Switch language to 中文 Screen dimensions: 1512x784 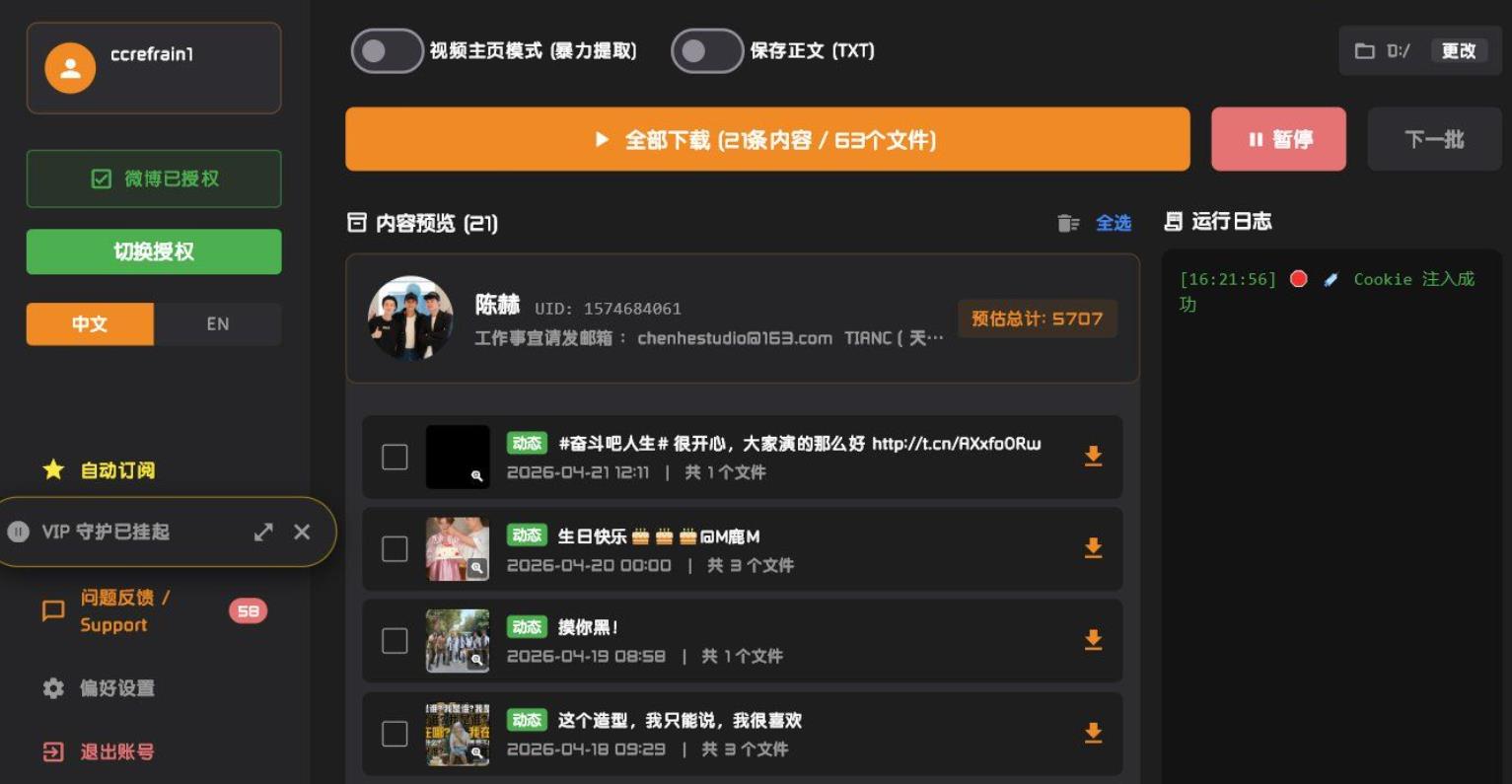coord(90,323)
